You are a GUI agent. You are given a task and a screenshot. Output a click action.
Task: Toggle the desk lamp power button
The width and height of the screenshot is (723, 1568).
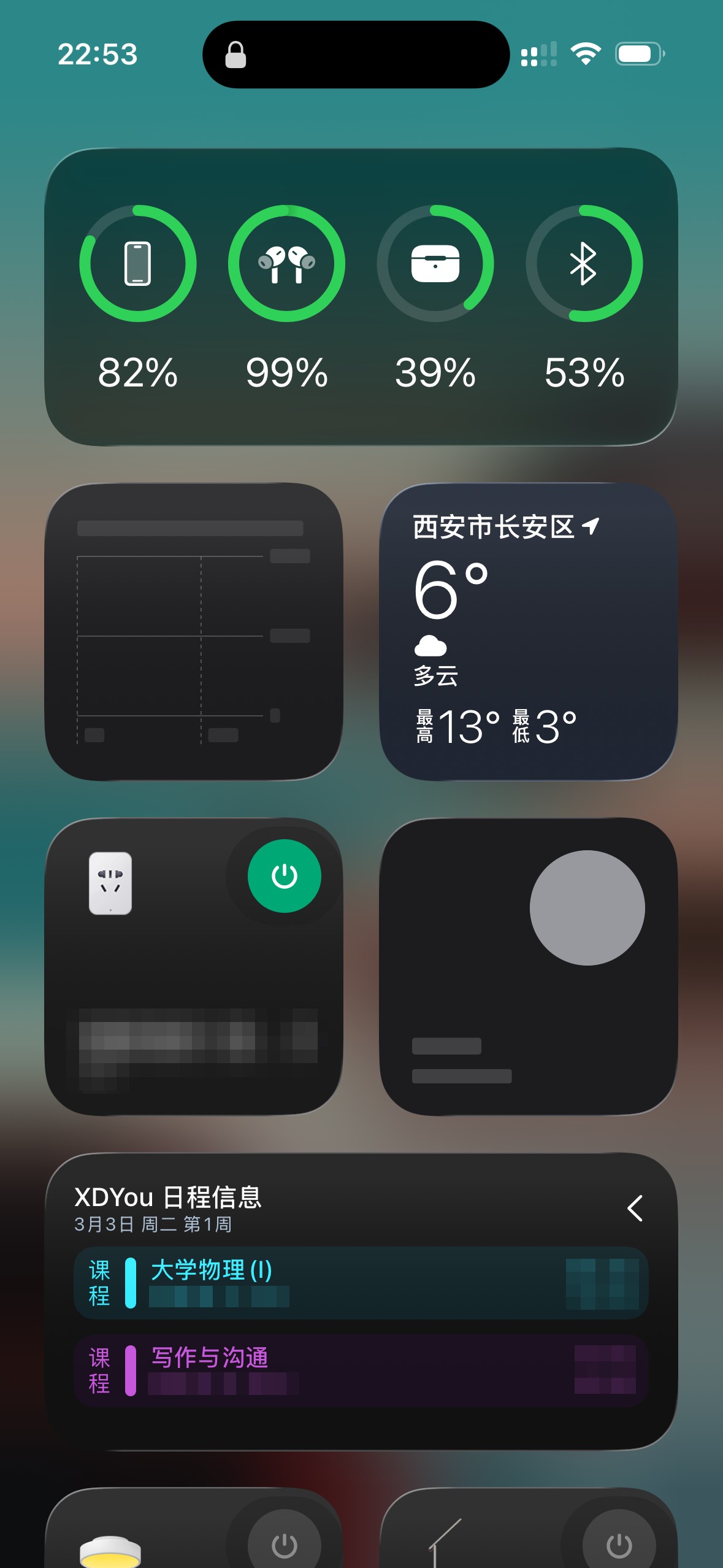pyautogui.click(x=619, y=1545)
